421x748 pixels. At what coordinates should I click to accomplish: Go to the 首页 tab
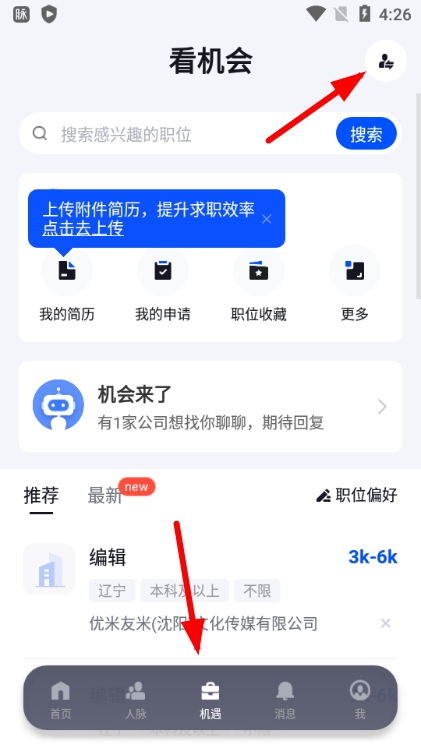pyautogui.click(x=61, y=699)
